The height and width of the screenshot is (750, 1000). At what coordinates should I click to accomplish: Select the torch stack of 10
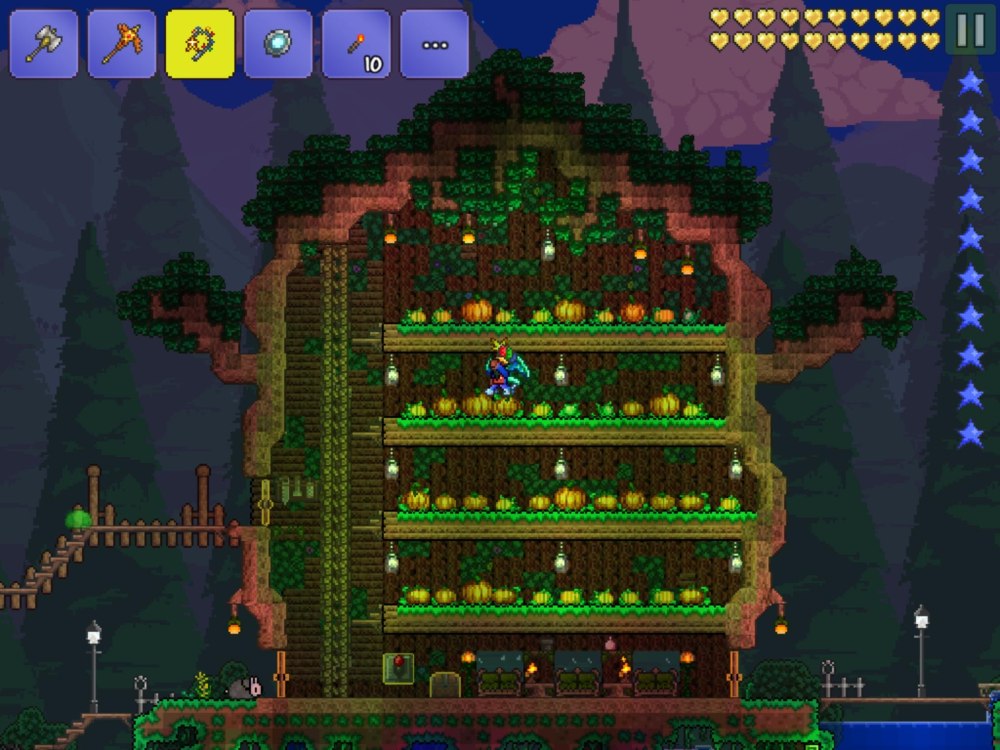coord(356,44)
